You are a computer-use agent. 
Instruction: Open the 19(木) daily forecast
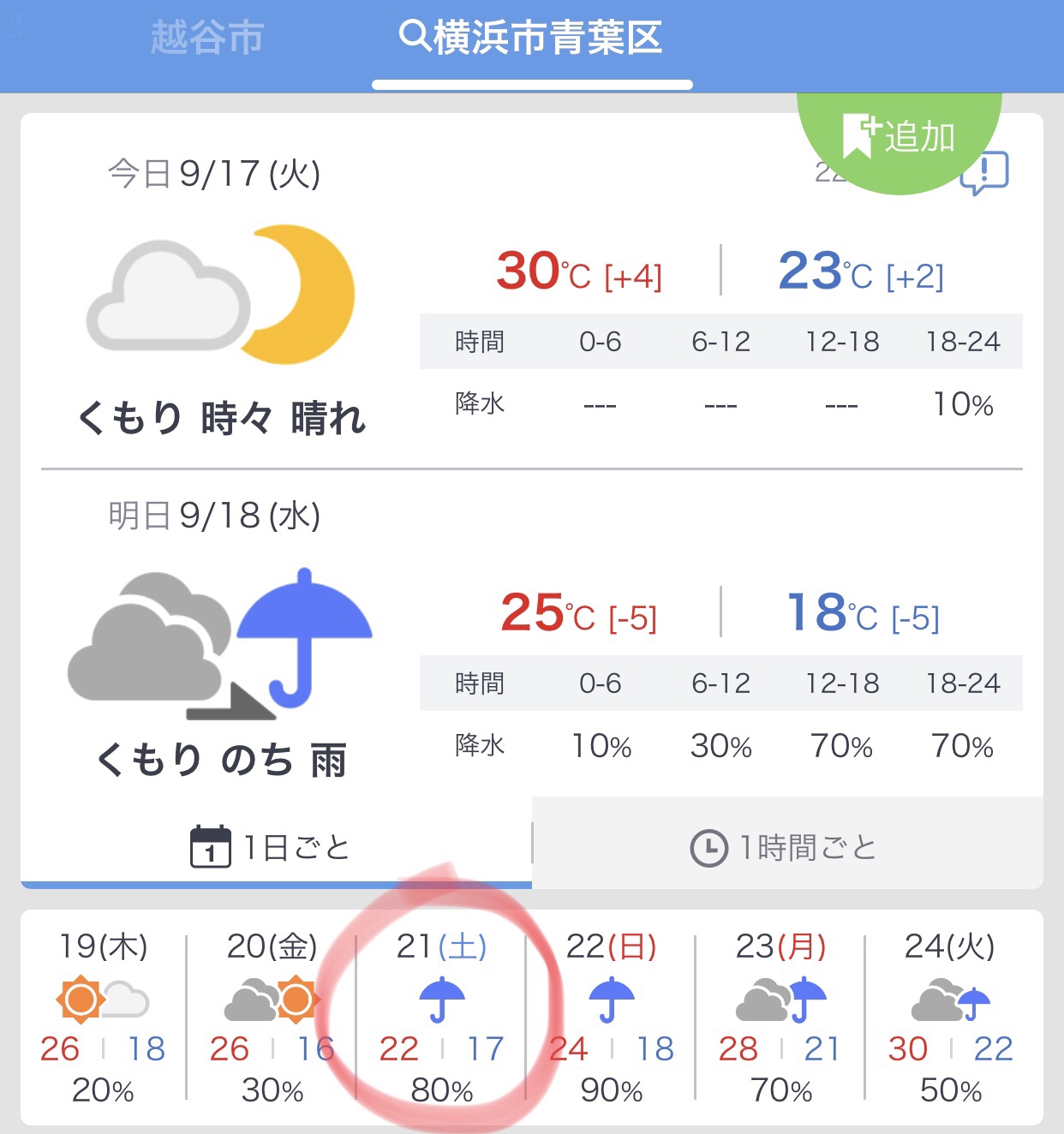[103, 1018]
